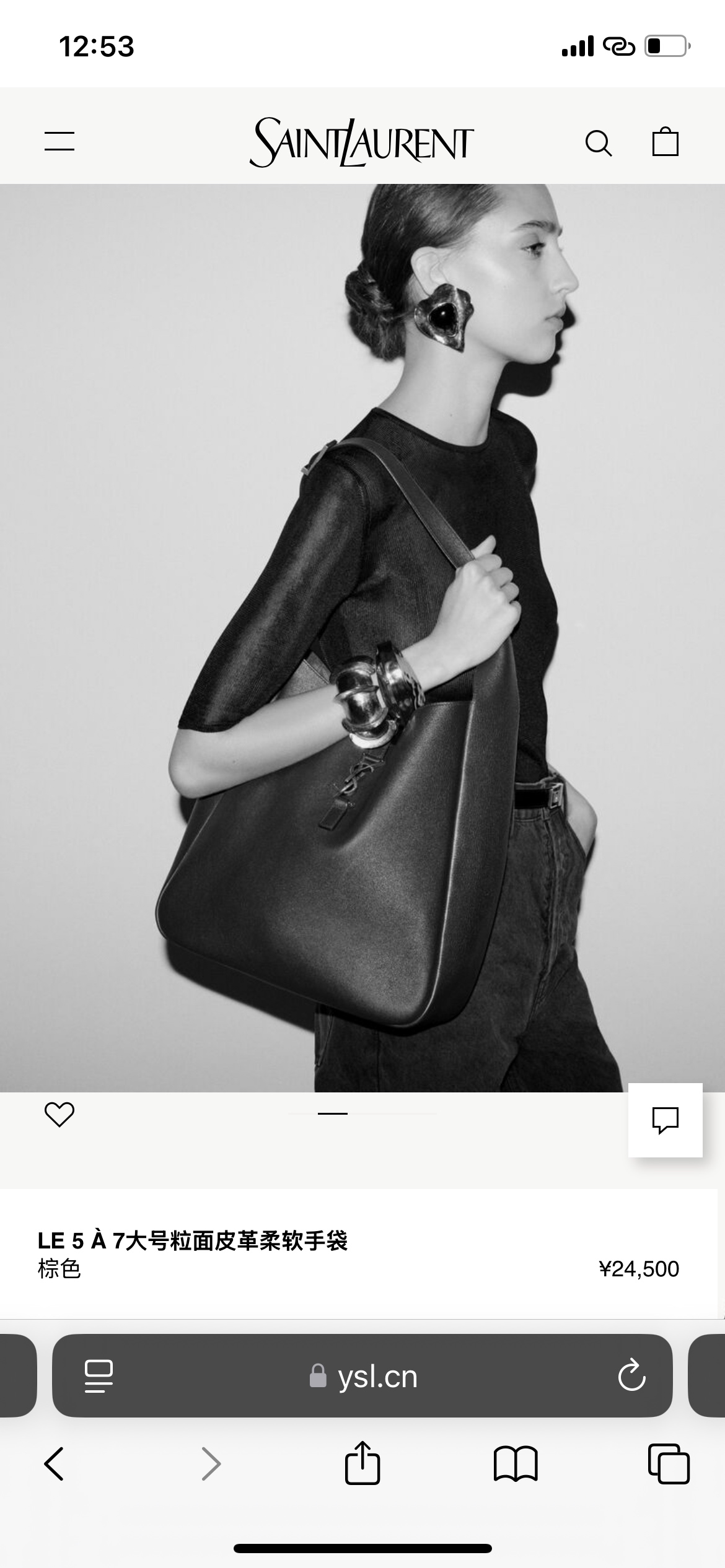Viewport: 725px width, 1568px height.
Task: Open the site search
Action: [599, 143]
